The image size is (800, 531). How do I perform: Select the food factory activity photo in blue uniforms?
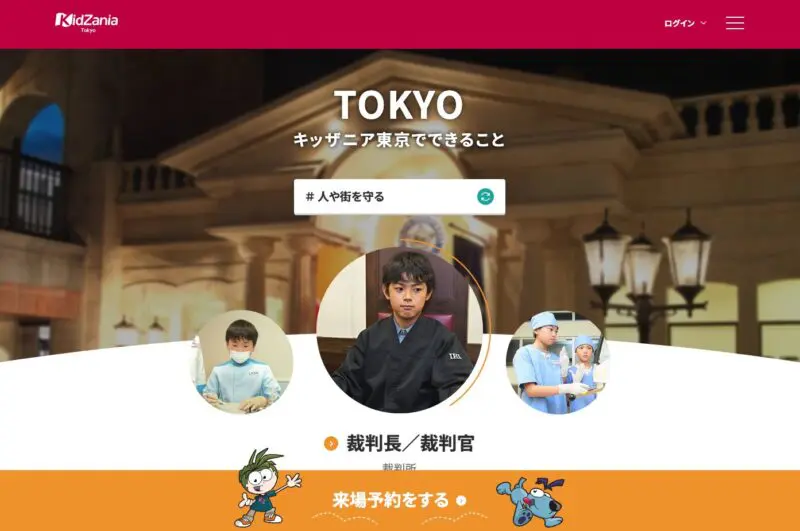(555, 362)
